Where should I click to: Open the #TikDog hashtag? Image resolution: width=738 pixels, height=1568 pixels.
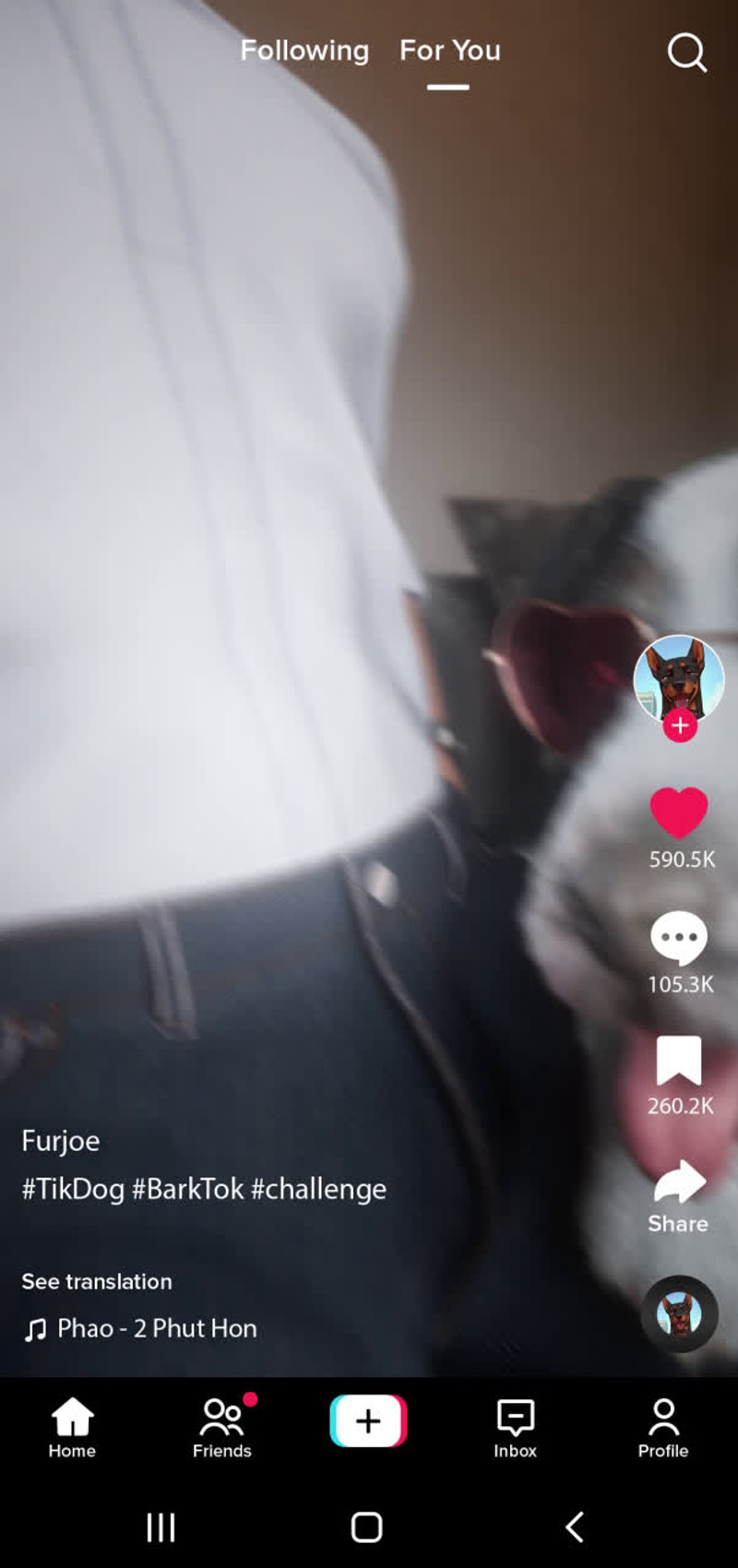click(x=73, y=1189)
